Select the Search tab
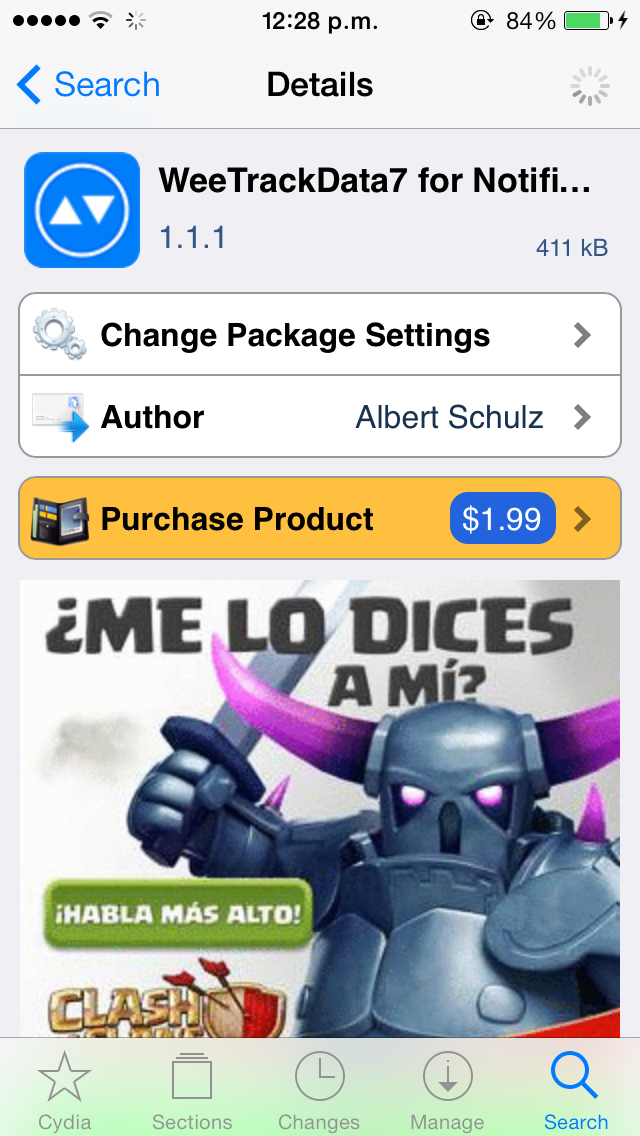This screenshot has width=640, height=1136. 575,1090
